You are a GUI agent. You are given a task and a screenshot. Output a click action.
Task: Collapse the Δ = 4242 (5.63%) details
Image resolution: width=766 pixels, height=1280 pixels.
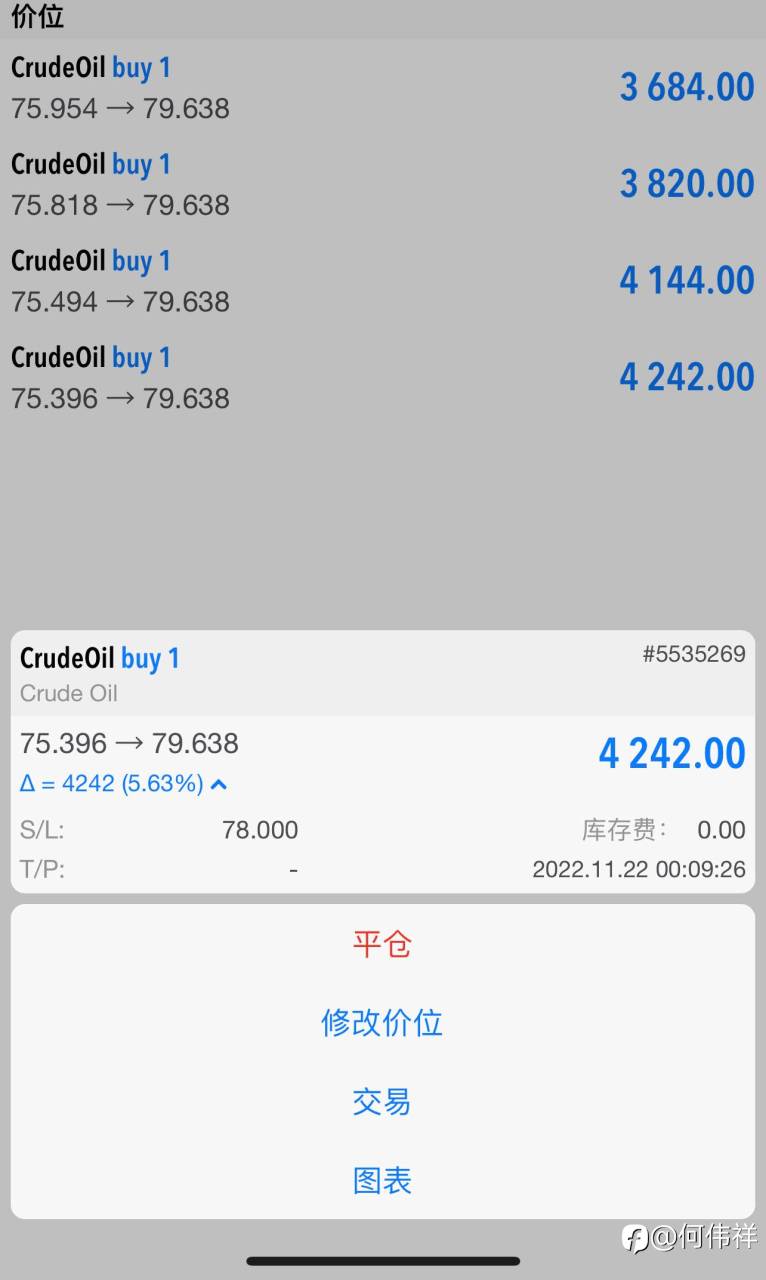(124, 784)
